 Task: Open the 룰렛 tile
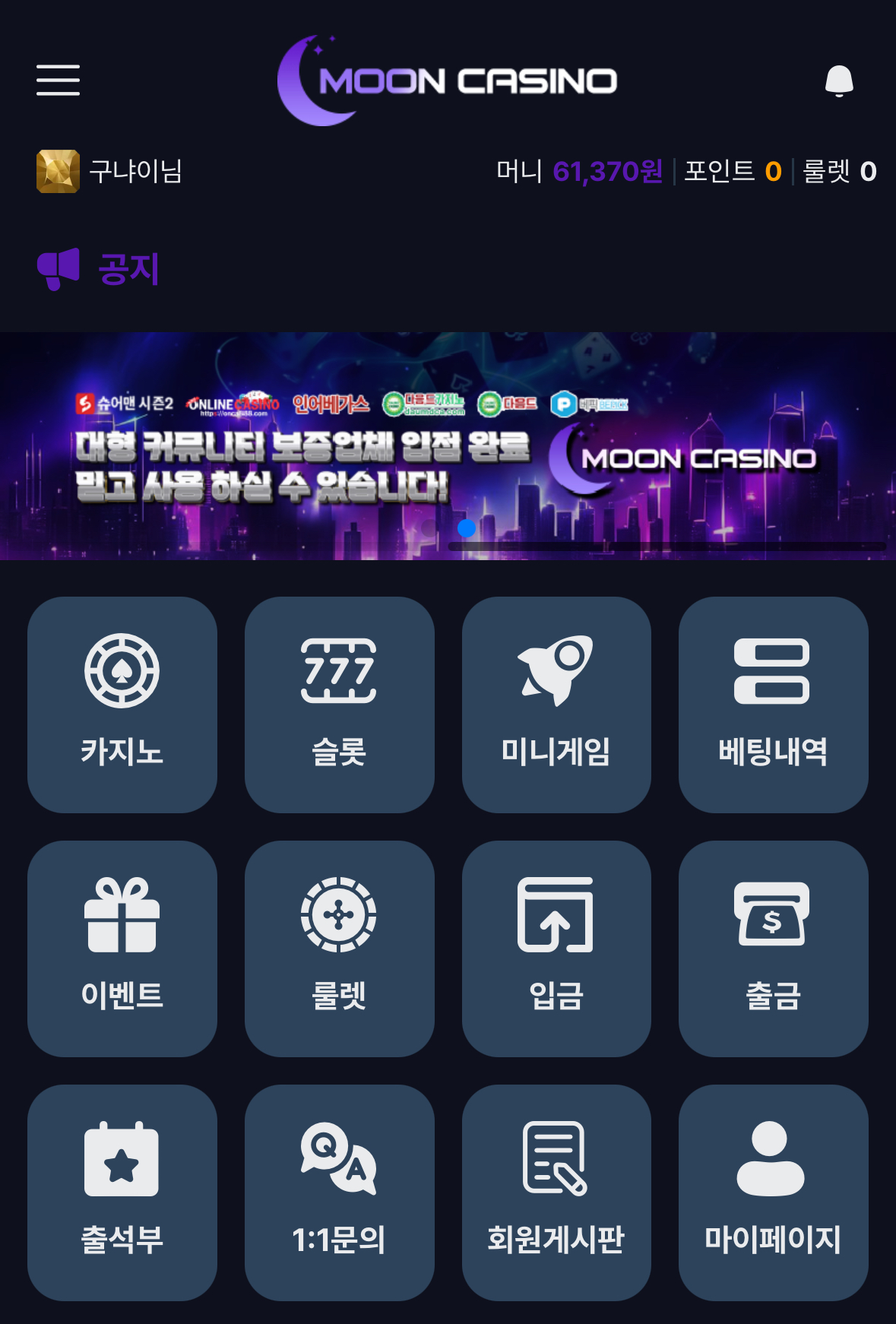click(x=339, y=948)
